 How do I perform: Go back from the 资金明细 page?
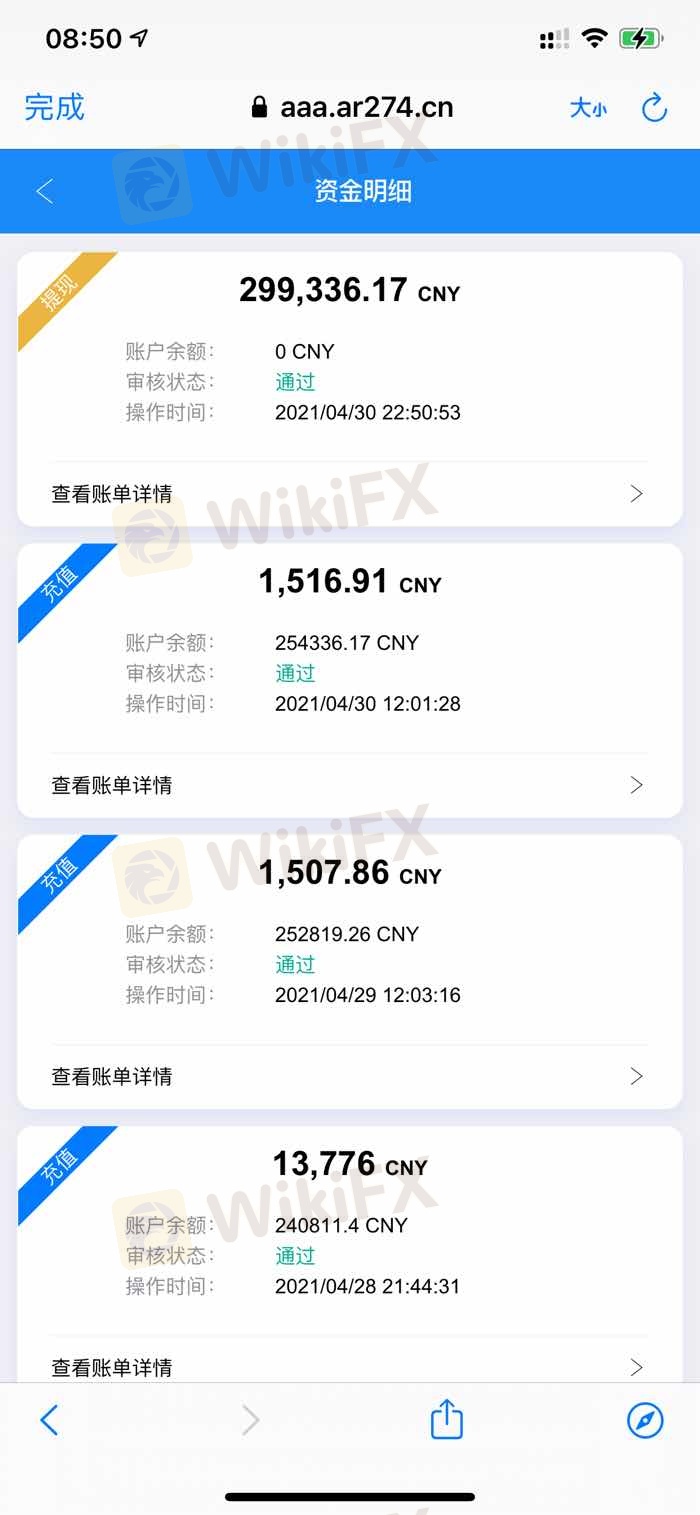tap(45, 191)
